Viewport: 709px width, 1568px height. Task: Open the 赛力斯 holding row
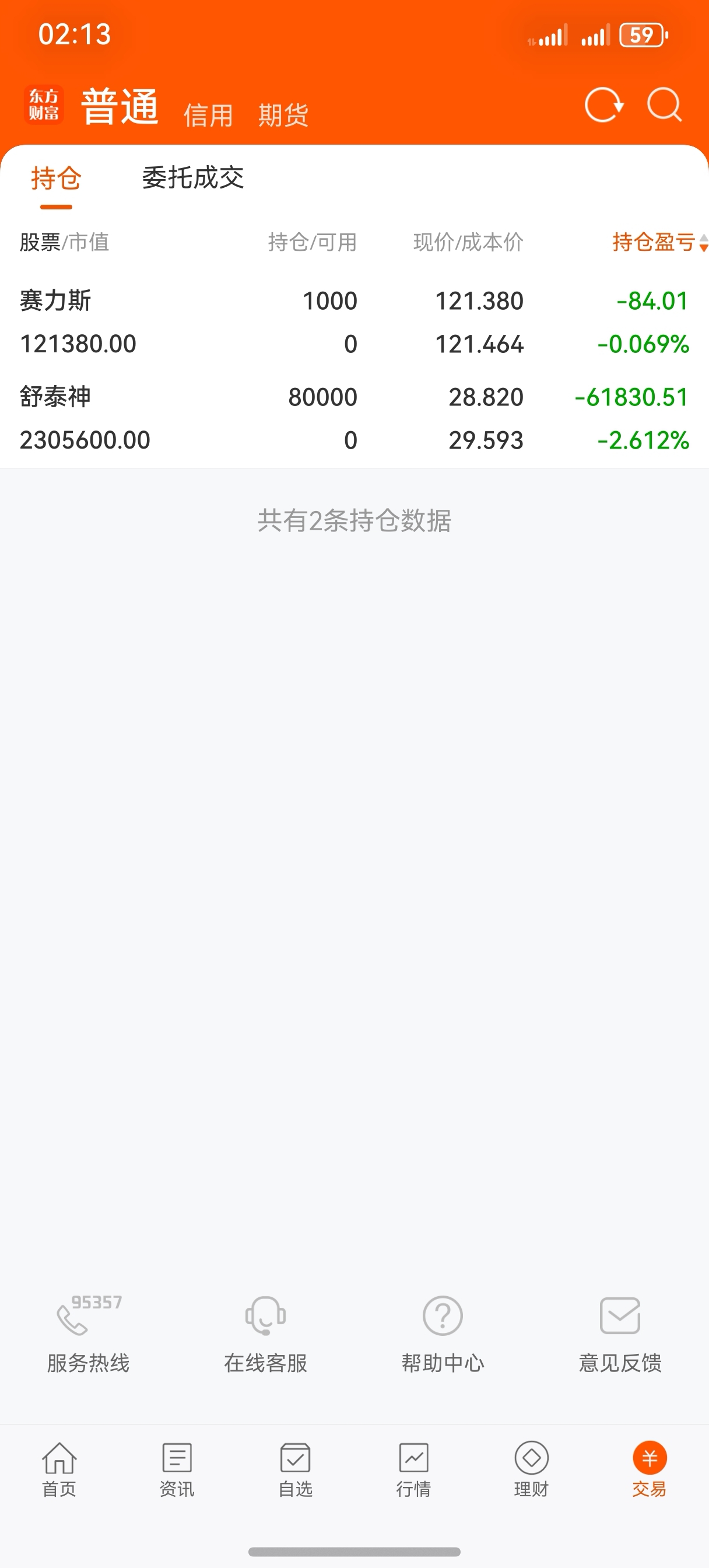(354, 321)
